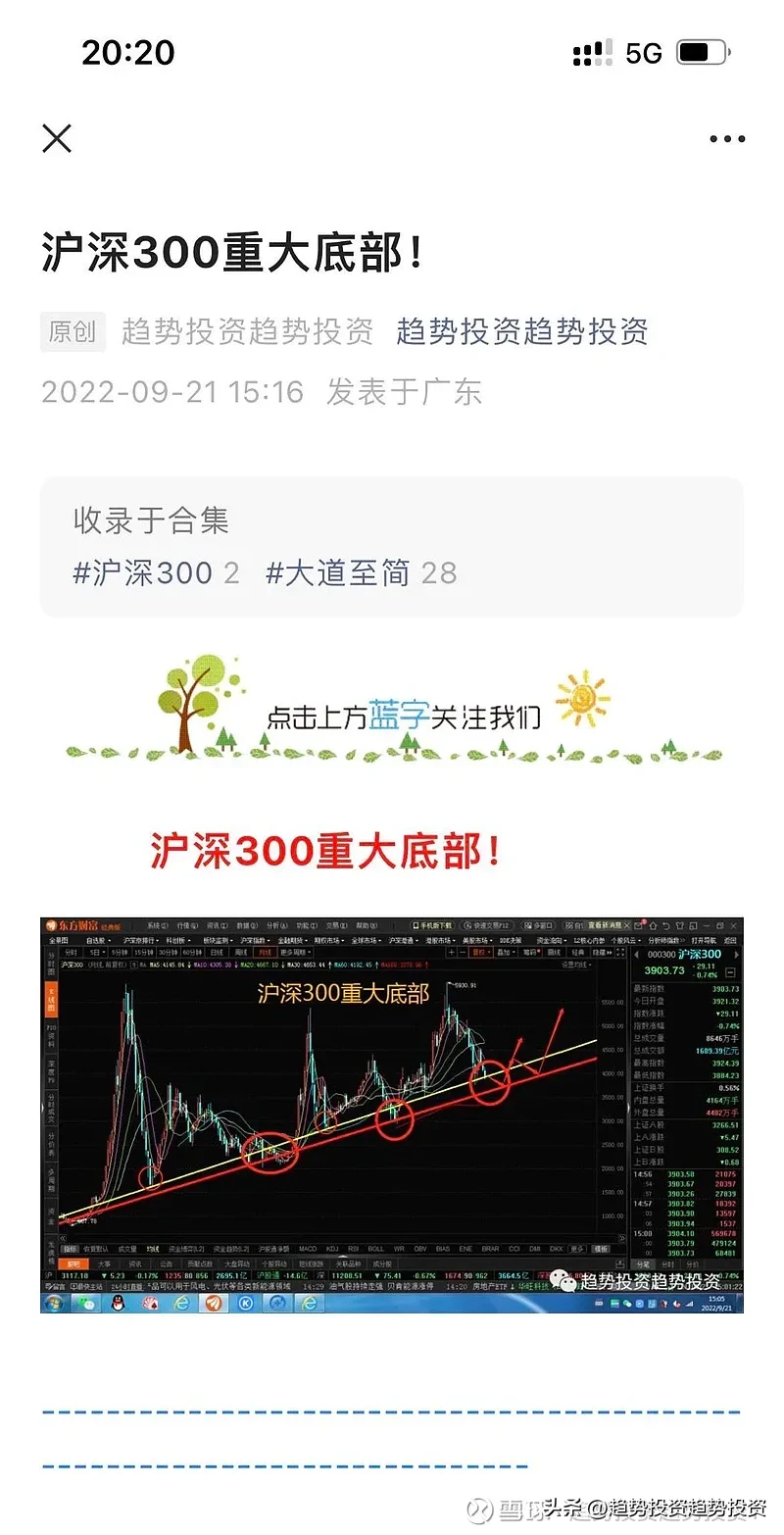Open the #大道至简 collection tag
The image size is (784, 1535).
pos(338,573)
